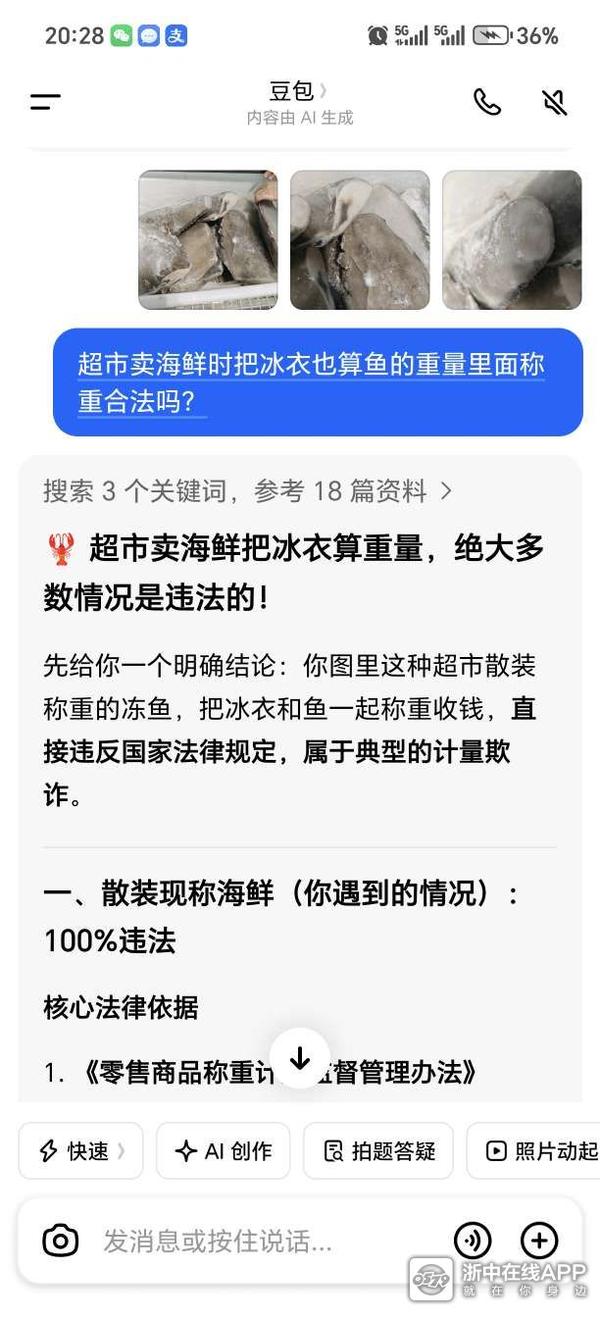
Task: Open the AI 创作 chip
Action: (223, 1151)
